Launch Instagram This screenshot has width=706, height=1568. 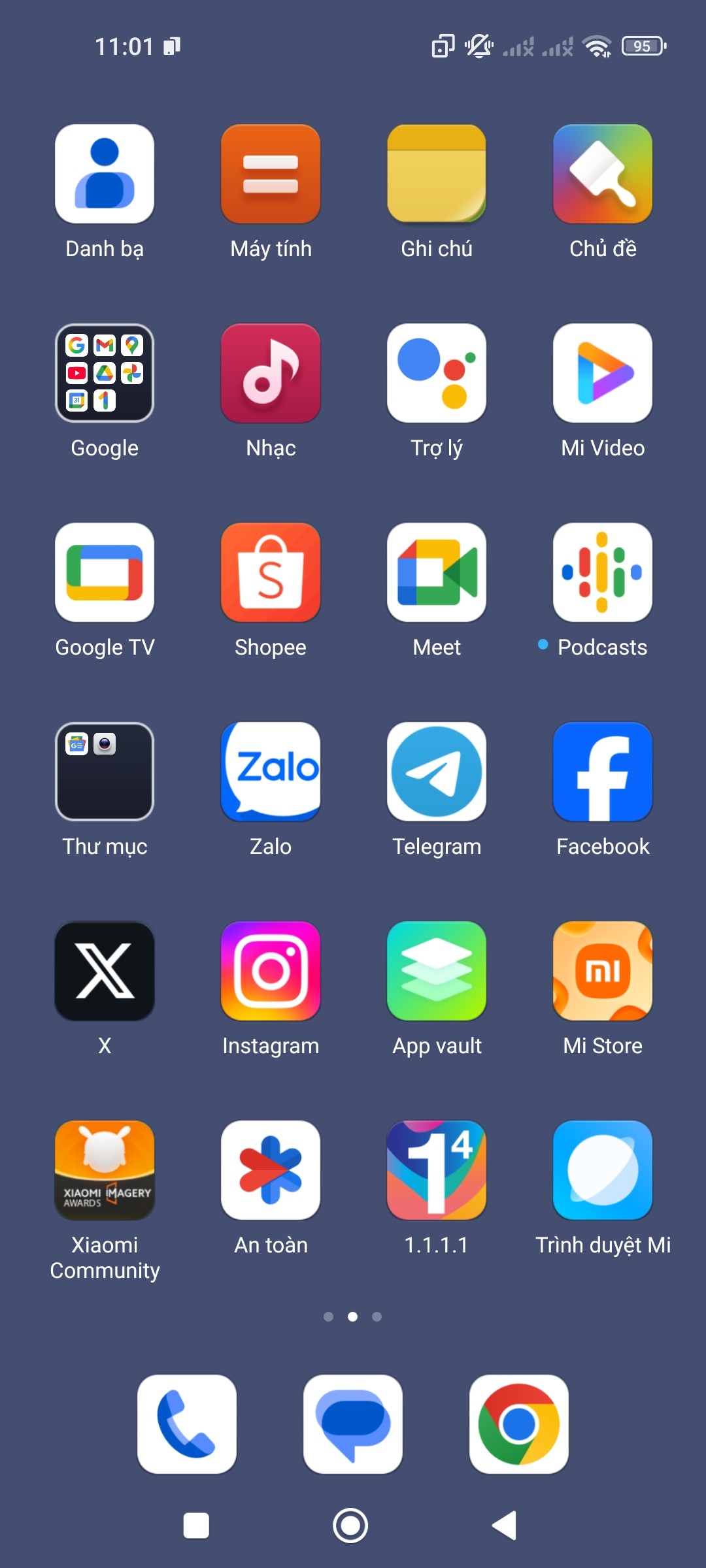[x=271, y=972]
